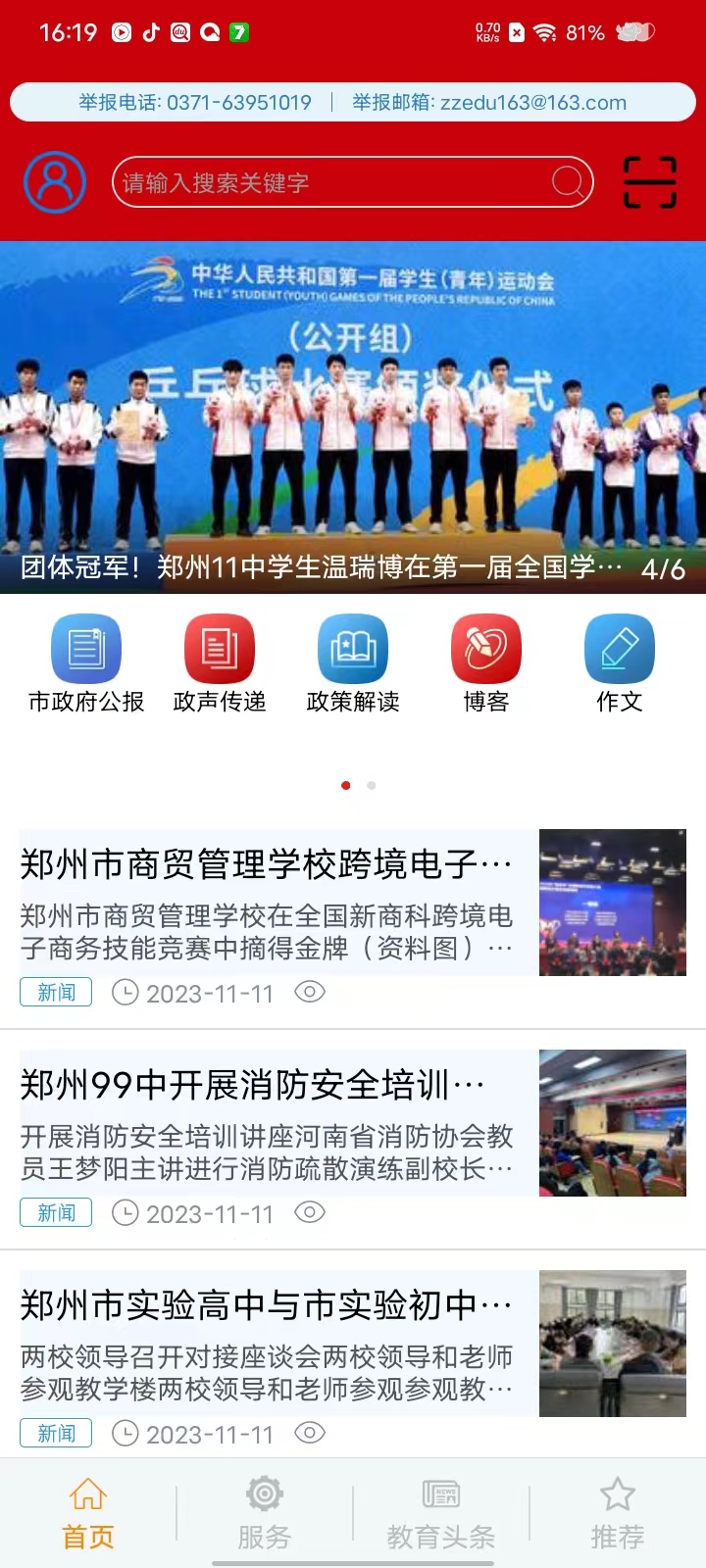Tap the magnifier search icon
This screenshot has width=706, height=1568.
pyautogui.click(x=568, y=182)
